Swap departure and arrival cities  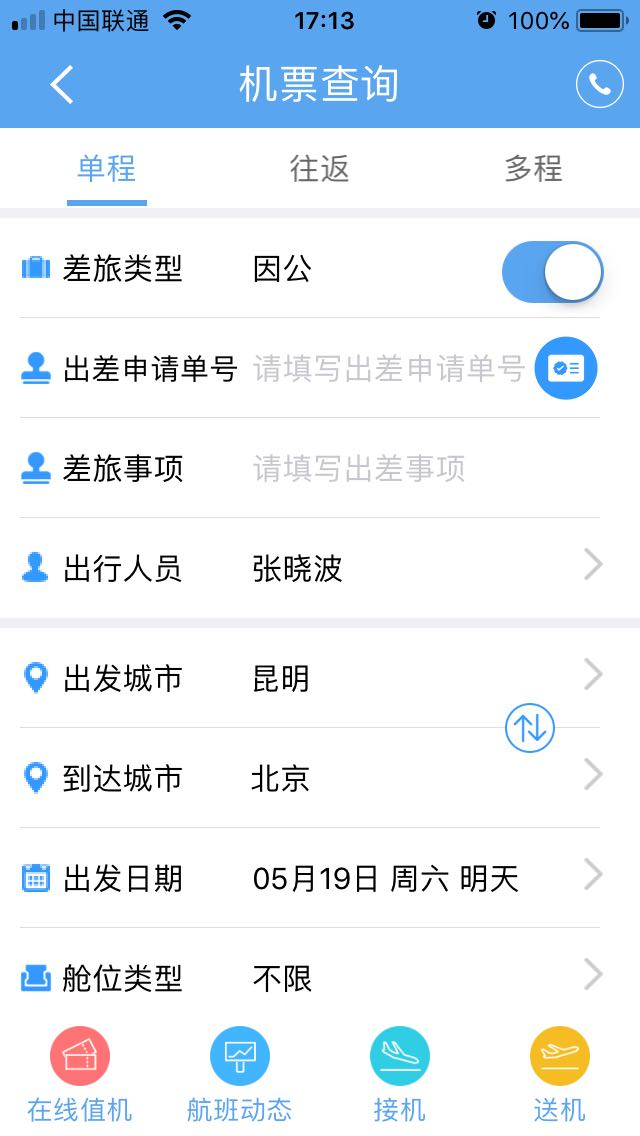pyautogui.click(x=529, y=728)
